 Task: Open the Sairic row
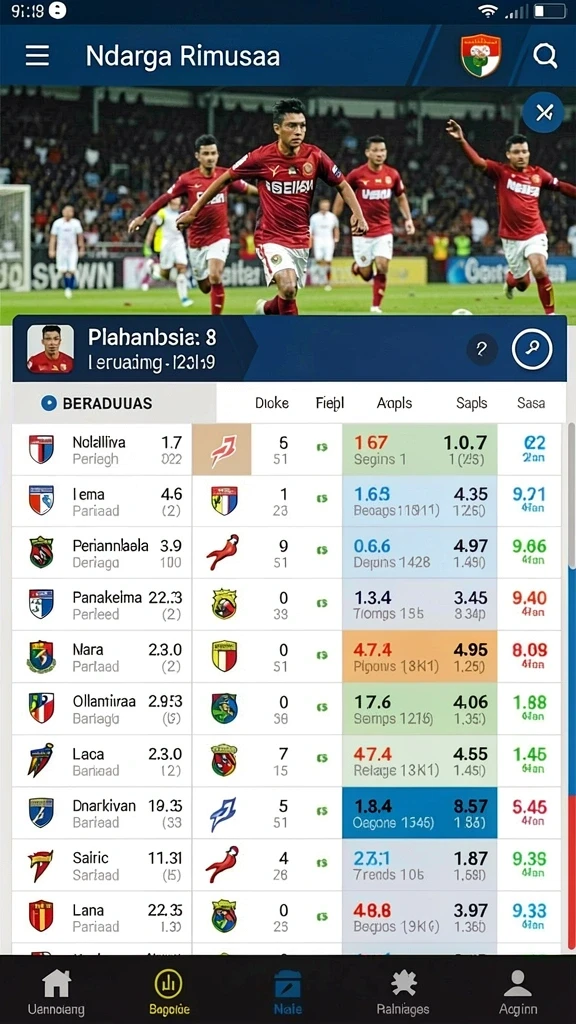pos(287,865)
